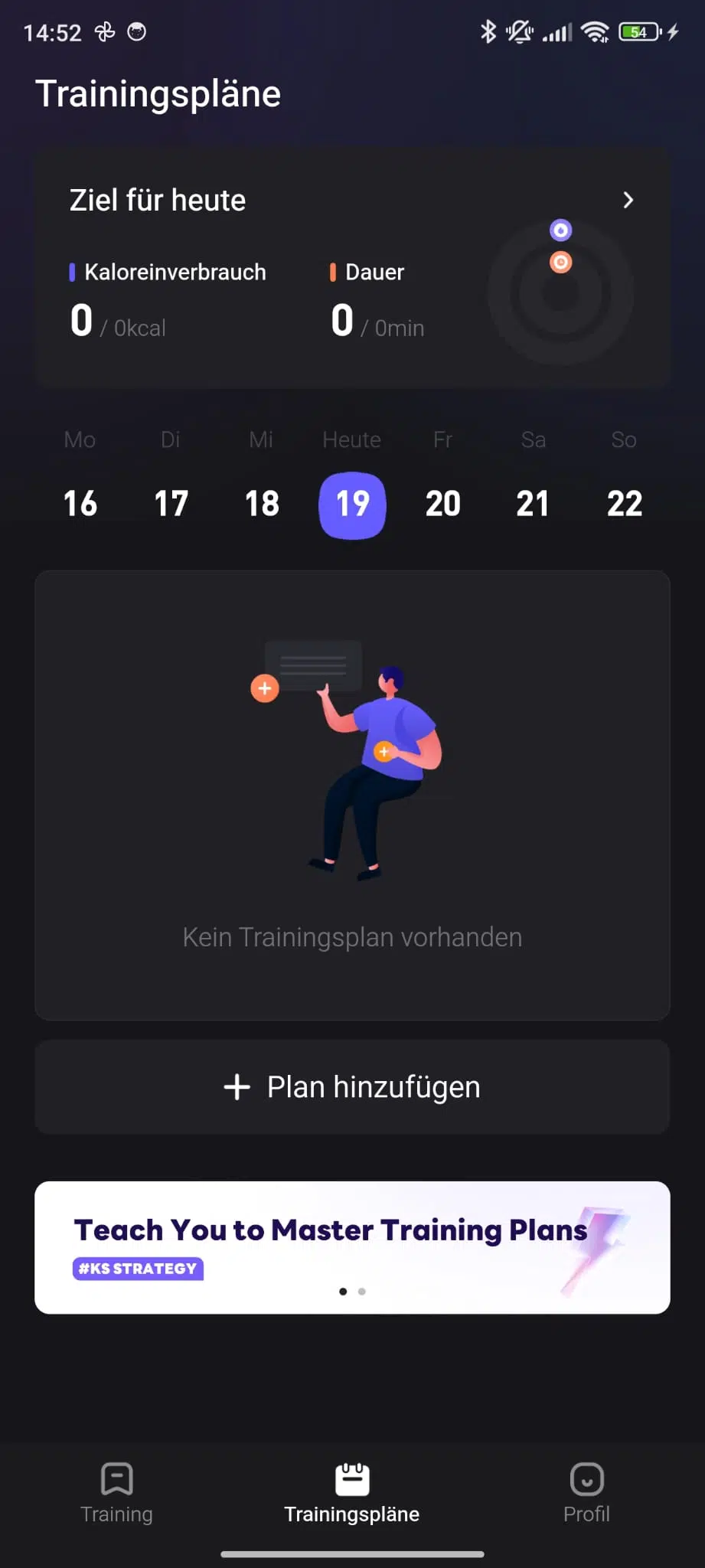Select Tuesday the 17th
705x1568 pixels.
tap(171, 504)
